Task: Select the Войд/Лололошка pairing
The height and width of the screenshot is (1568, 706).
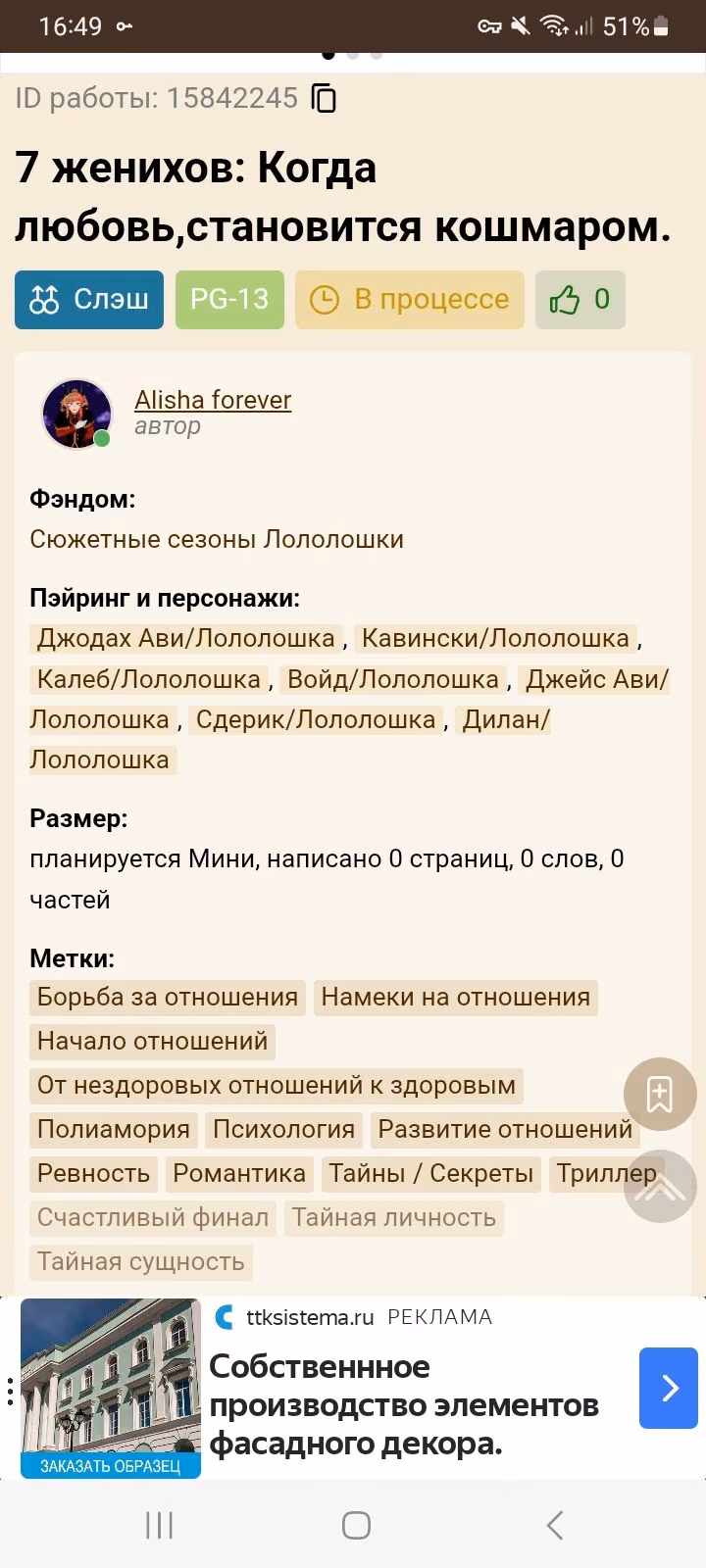Action: (393, 679)
